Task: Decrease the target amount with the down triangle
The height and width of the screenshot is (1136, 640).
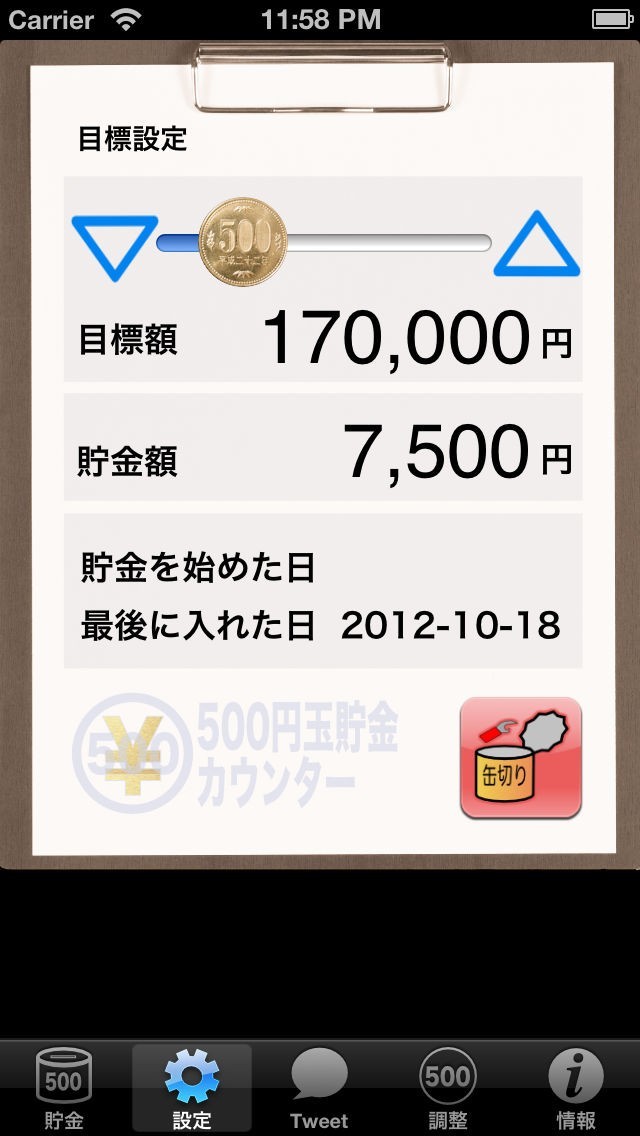Action: pyautogui.click(x=115, y=246)
